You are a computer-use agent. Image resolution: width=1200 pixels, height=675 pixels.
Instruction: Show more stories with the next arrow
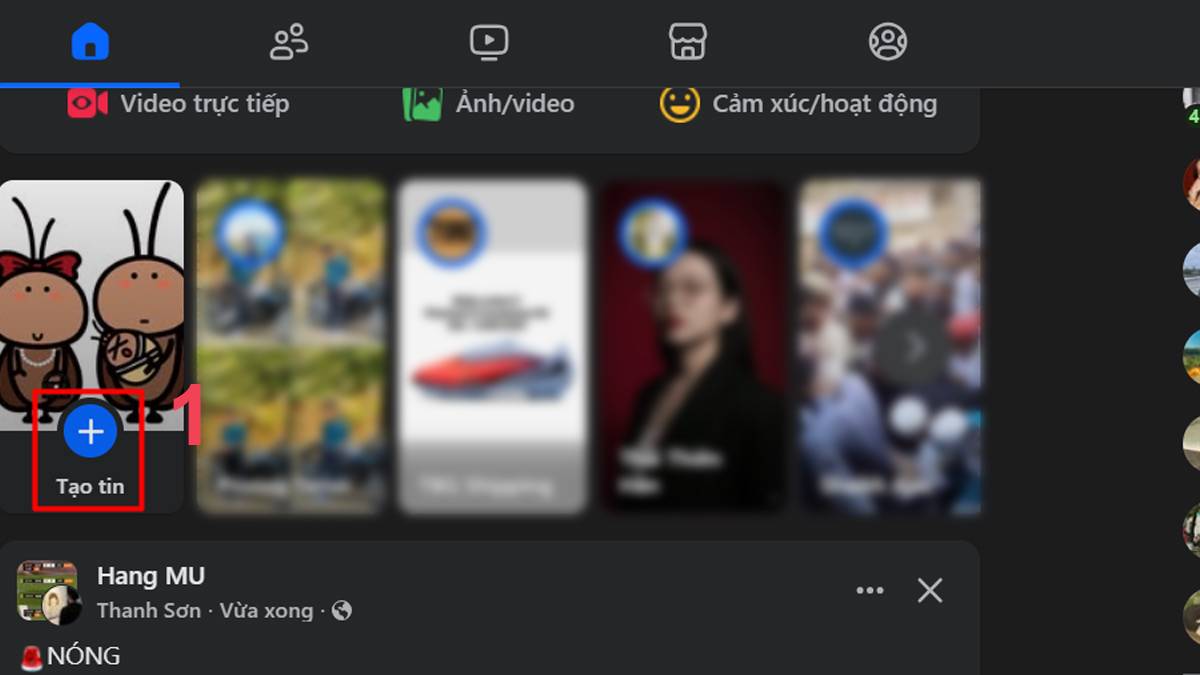pyautogui.click(x=914, y=348)
